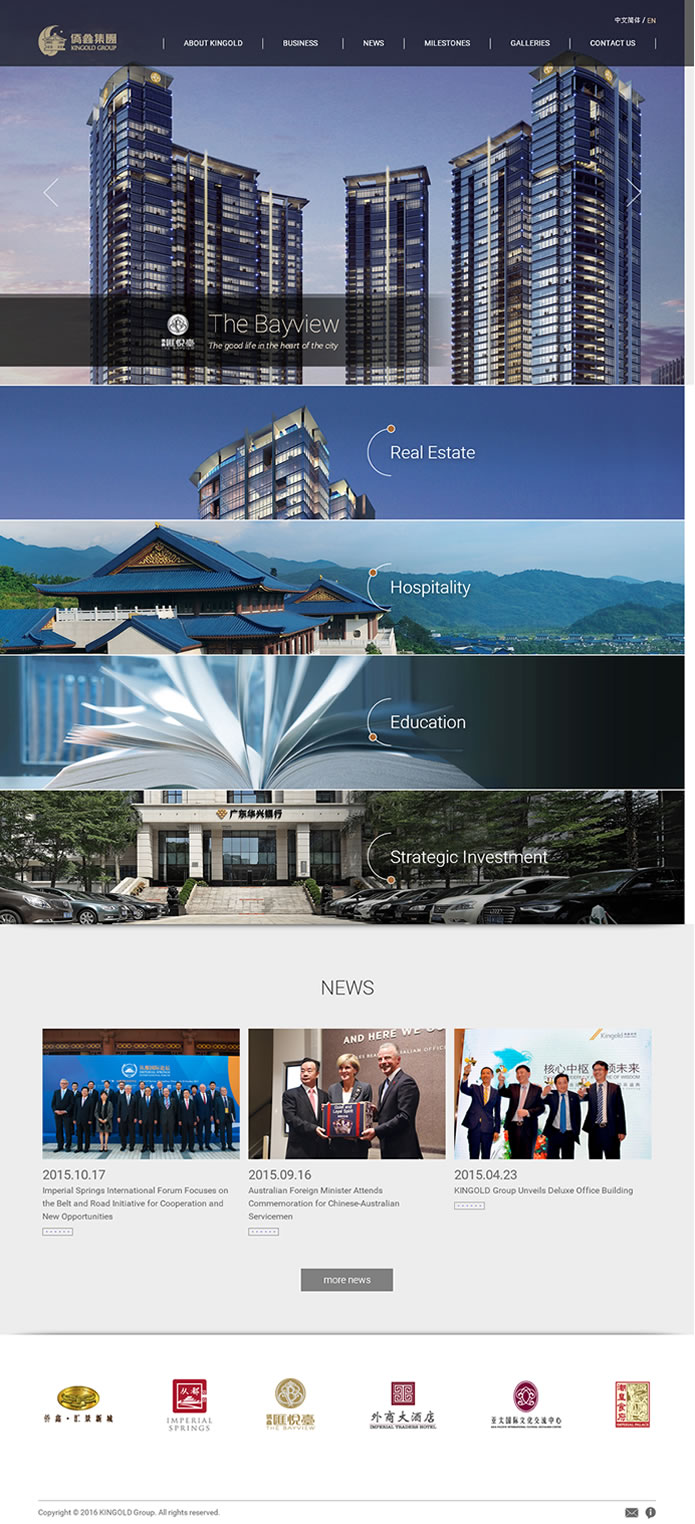
Task: Open the Education banner
Action: click(428, 722)
